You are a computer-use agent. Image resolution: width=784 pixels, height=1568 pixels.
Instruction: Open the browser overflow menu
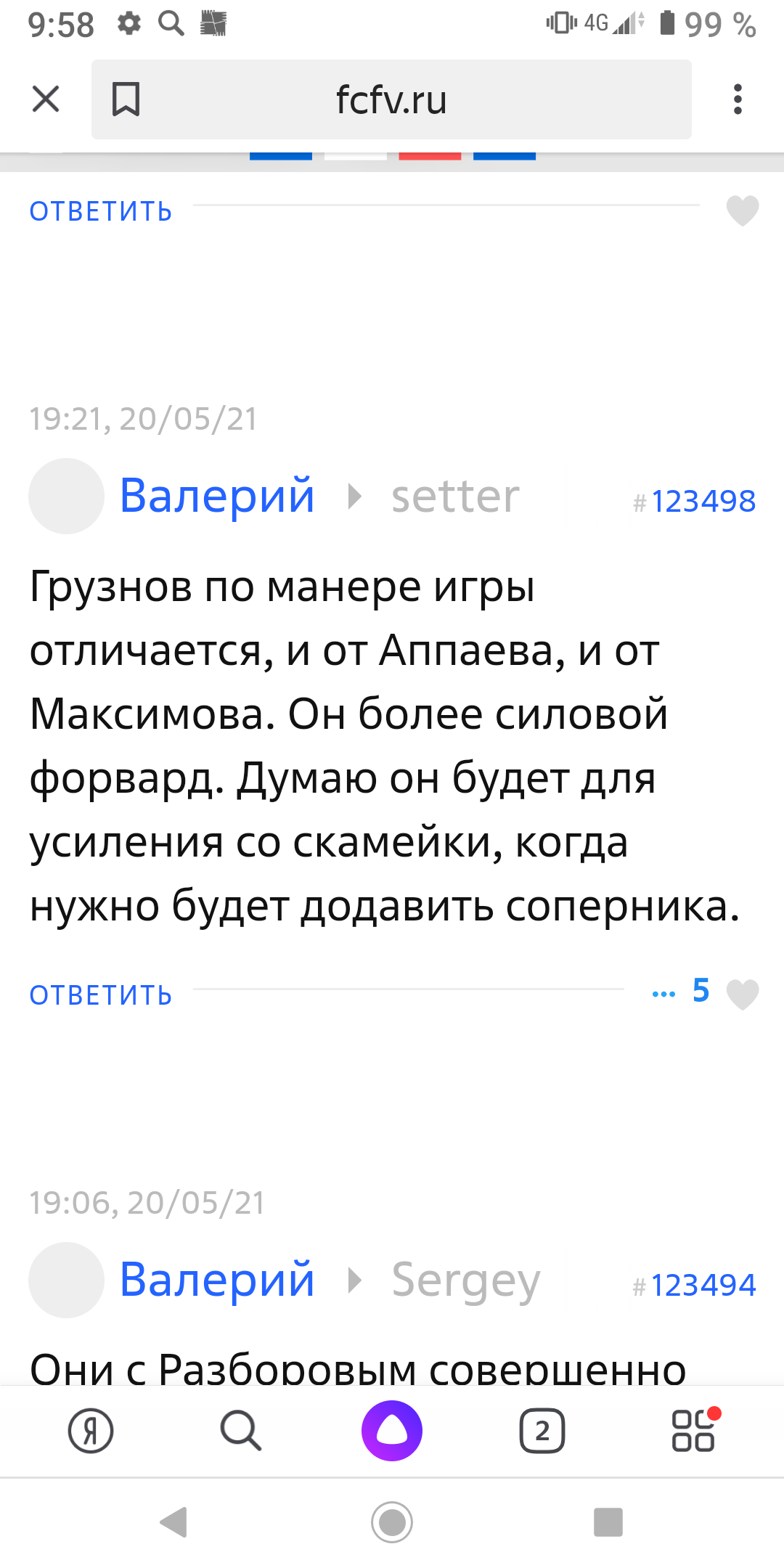point(738,99)
